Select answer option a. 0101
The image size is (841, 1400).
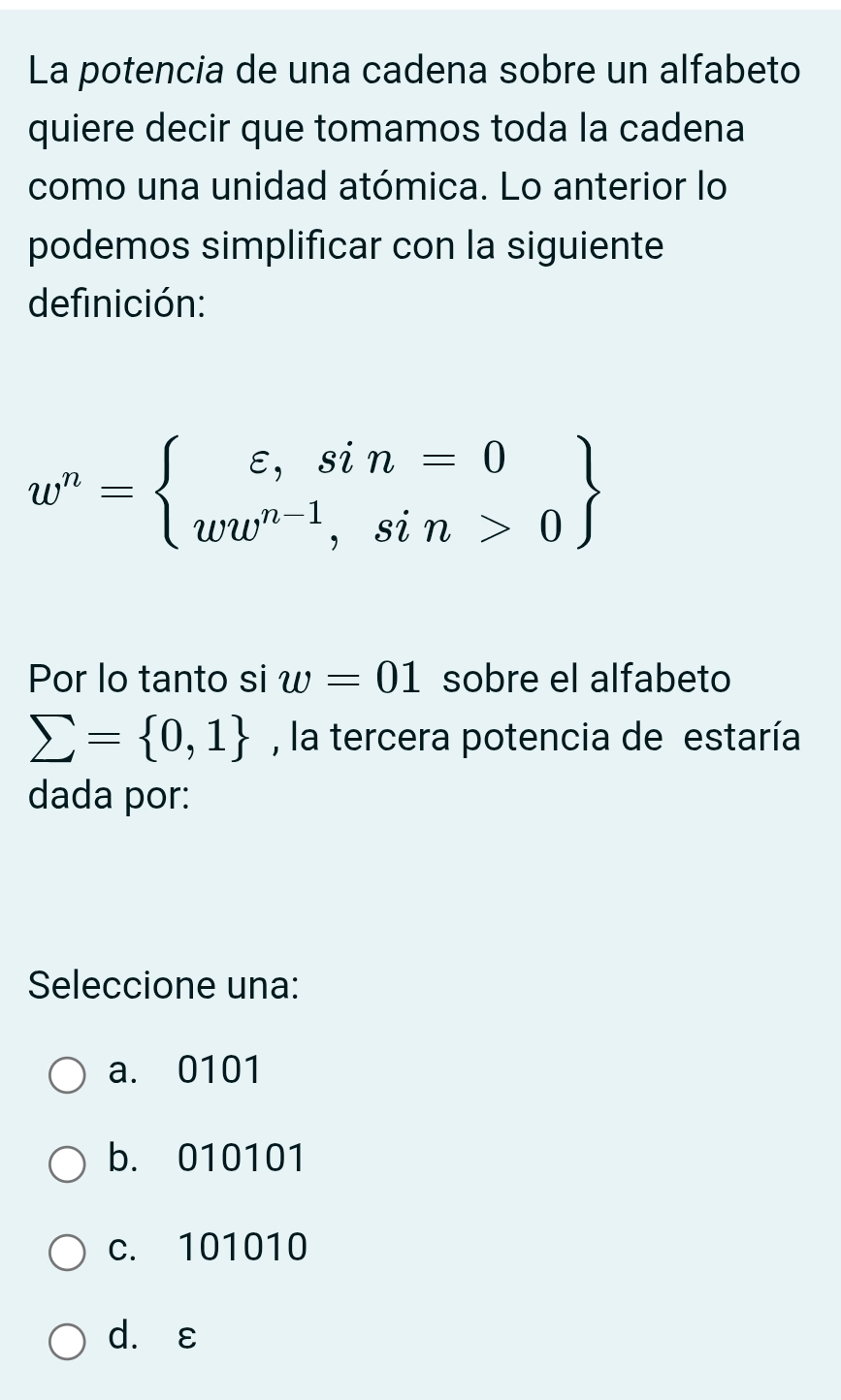click(67, 1074)
